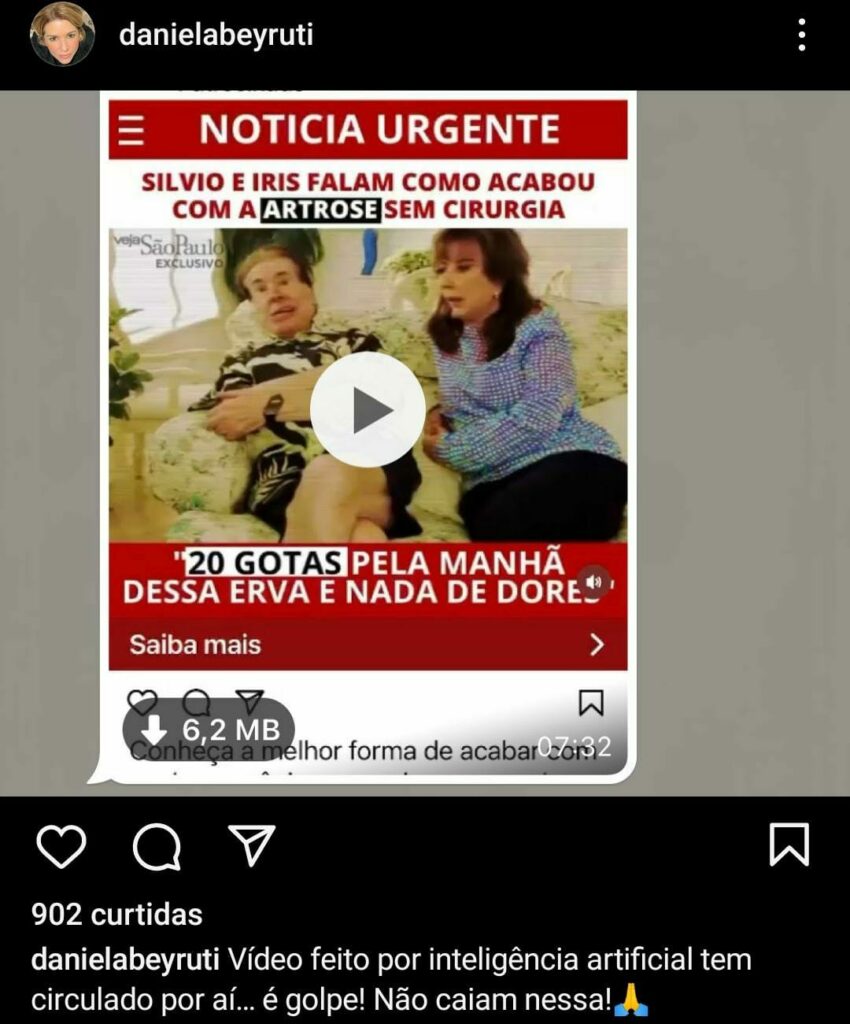Open danielabeyruti's profile picture in the header
This screenshot has height=1024, width=850.
62,35
